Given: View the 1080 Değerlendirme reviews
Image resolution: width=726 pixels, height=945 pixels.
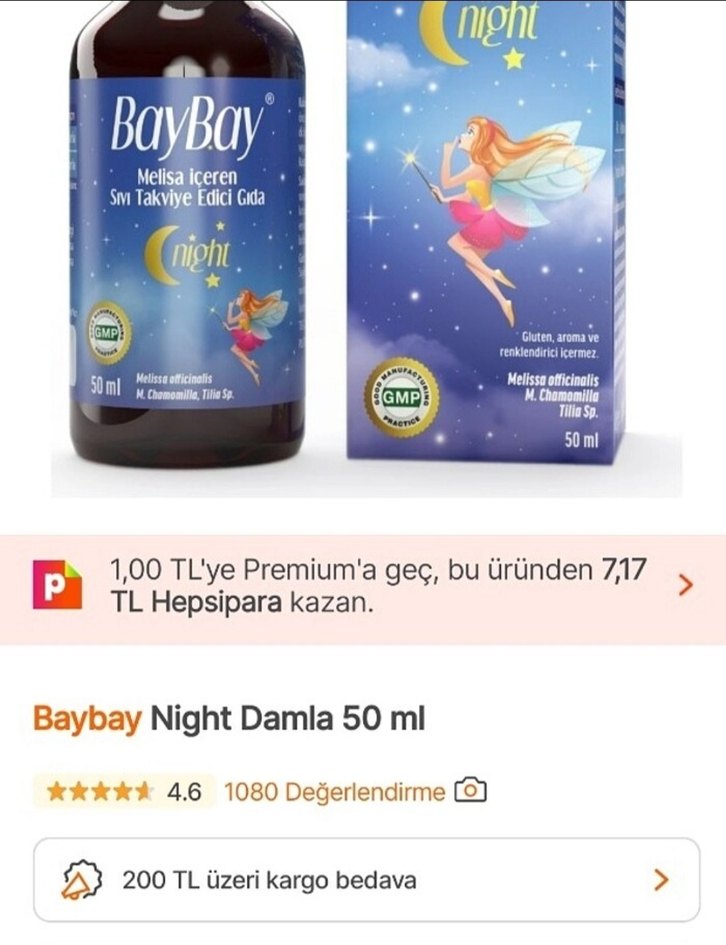Looking at the screenshot, I should tap(334, 792).
